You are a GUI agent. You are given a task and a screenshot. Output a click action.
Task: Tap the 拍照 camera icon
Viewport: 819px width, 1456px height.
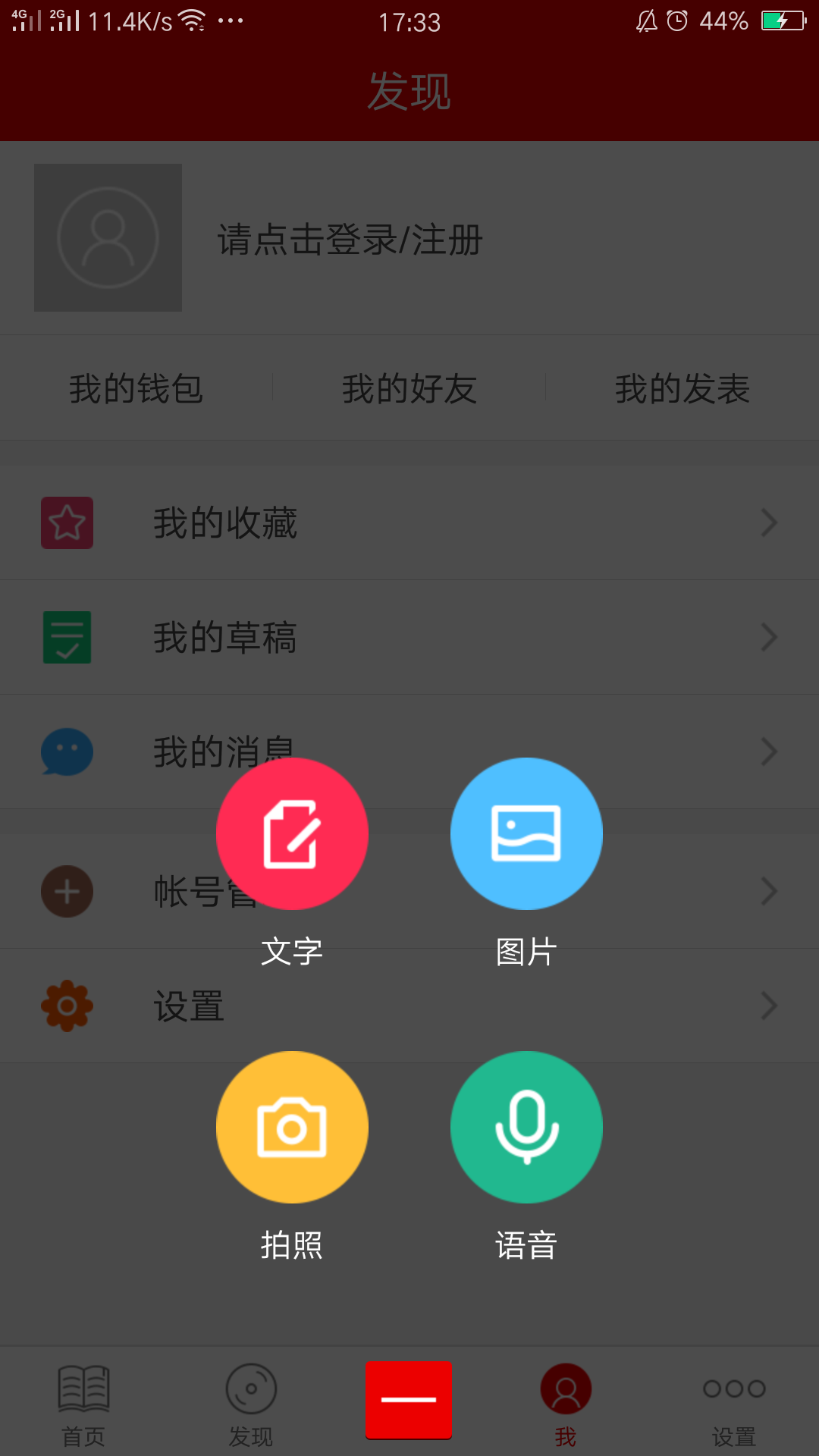292,1127
